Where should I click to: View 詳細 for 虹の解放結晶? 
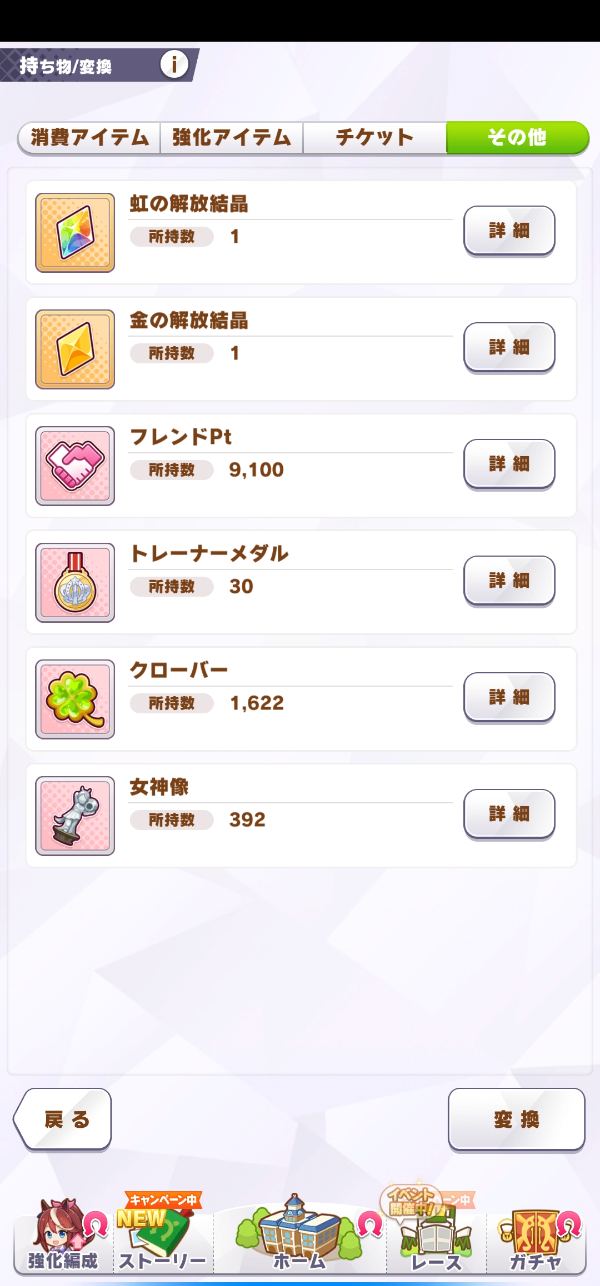pos(509,231)
